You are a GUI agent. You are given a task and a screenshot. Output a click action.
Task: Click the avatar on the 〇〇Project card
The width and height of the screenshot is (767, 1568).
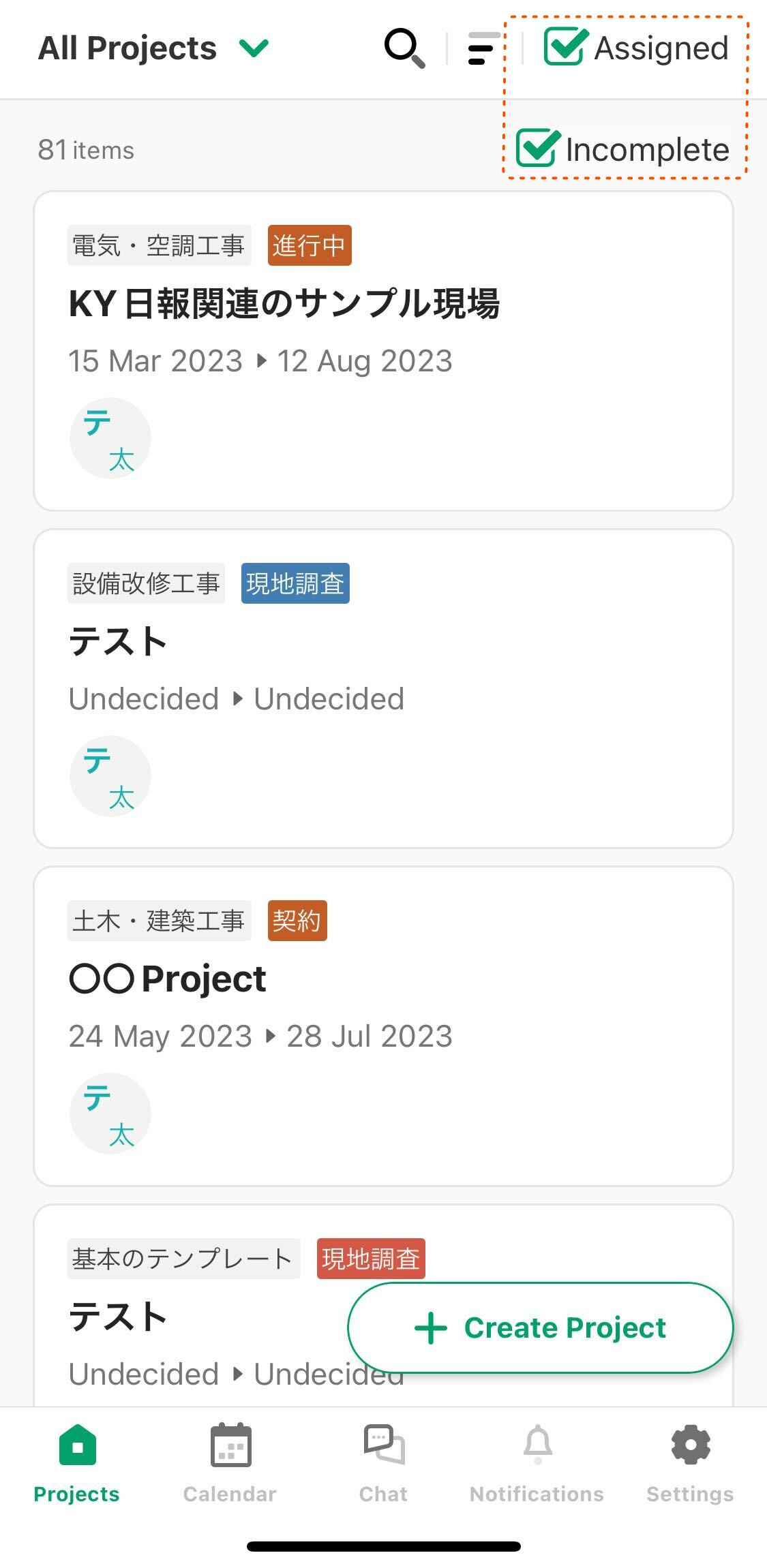click(x=110, y=1113)
